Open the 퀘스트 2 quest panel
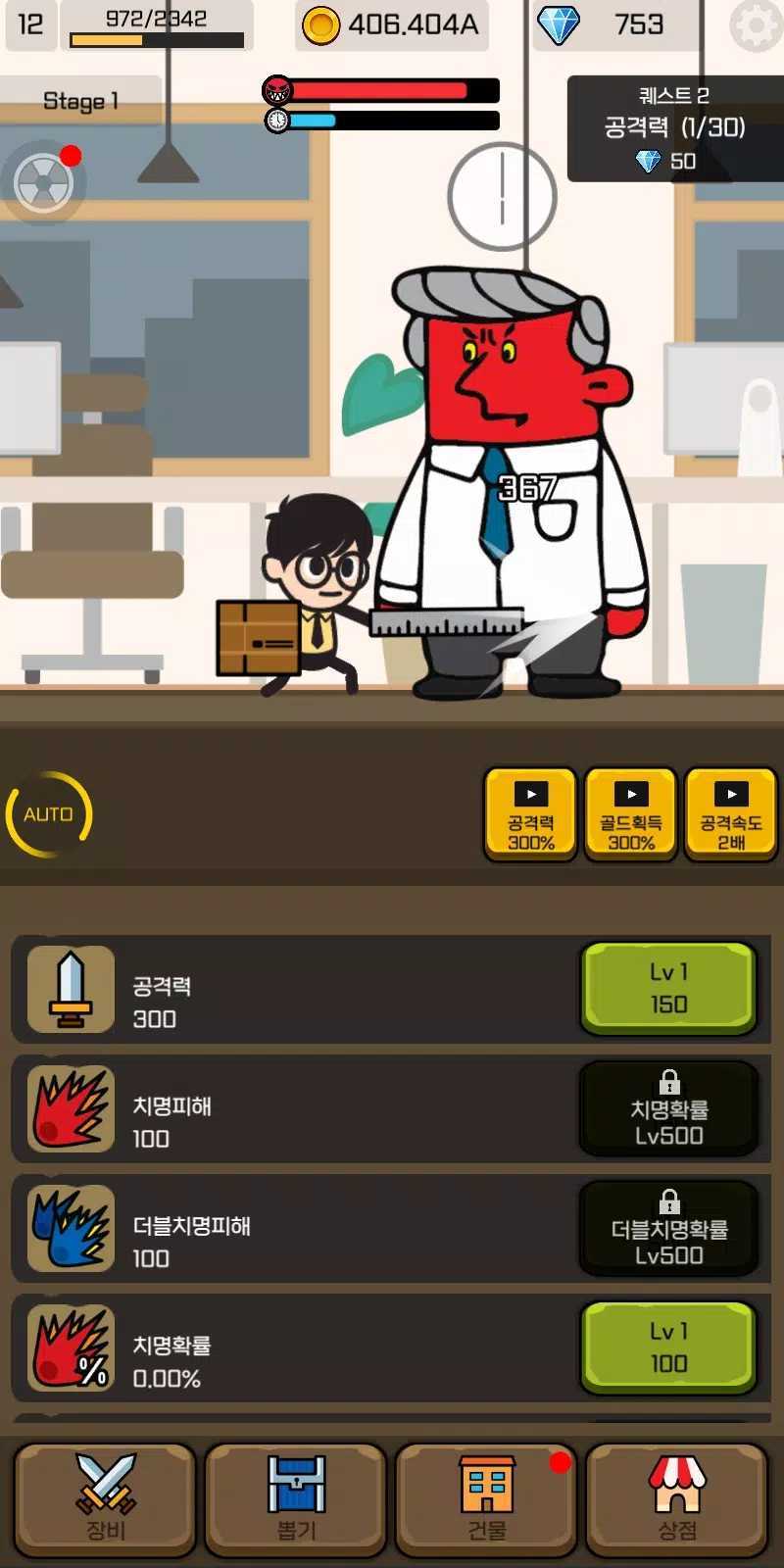This screenshot has width=784, height=1568. [x=674, y=128]
